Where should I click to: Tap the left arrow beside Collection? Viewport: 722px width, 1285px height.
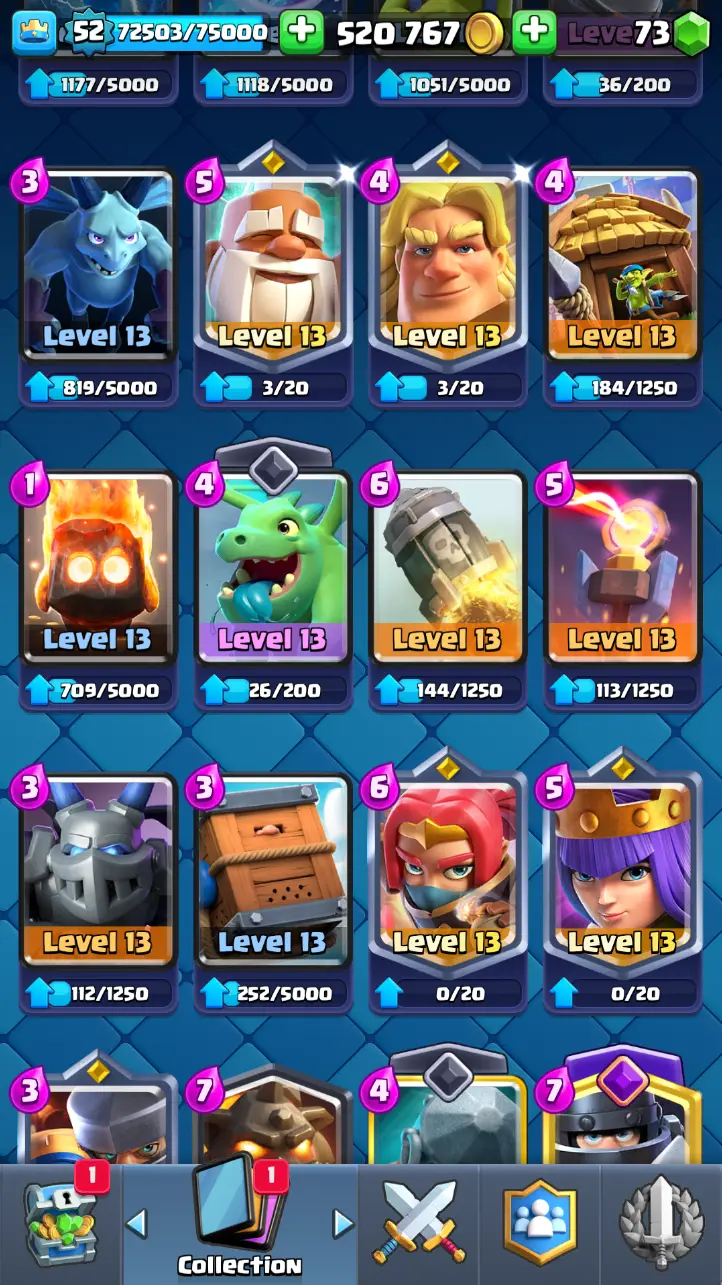pos(136,1223)
